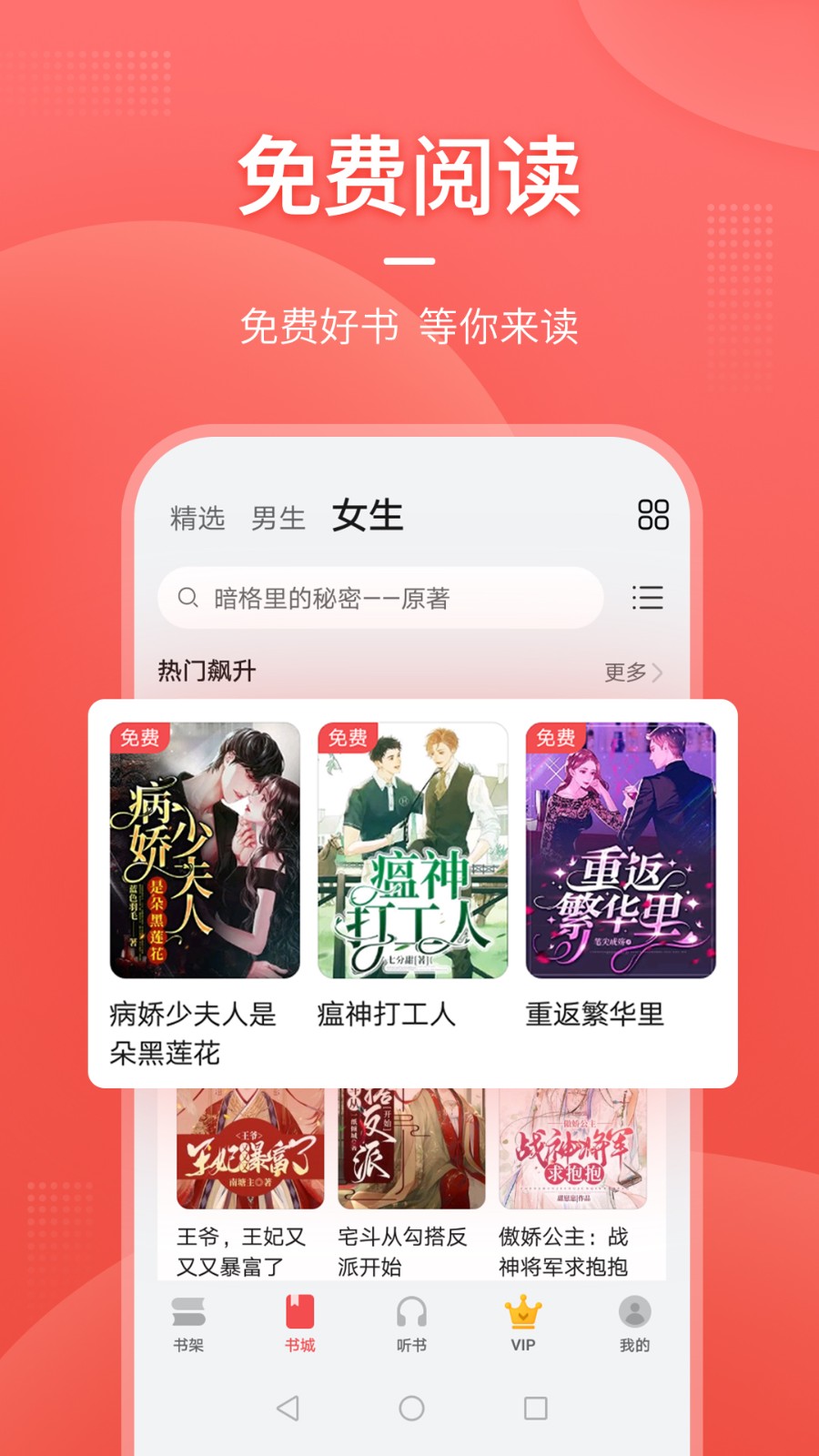
Task: Expand 热门飙升 via the 更多 chevron
Action: [x=634, y=673]
